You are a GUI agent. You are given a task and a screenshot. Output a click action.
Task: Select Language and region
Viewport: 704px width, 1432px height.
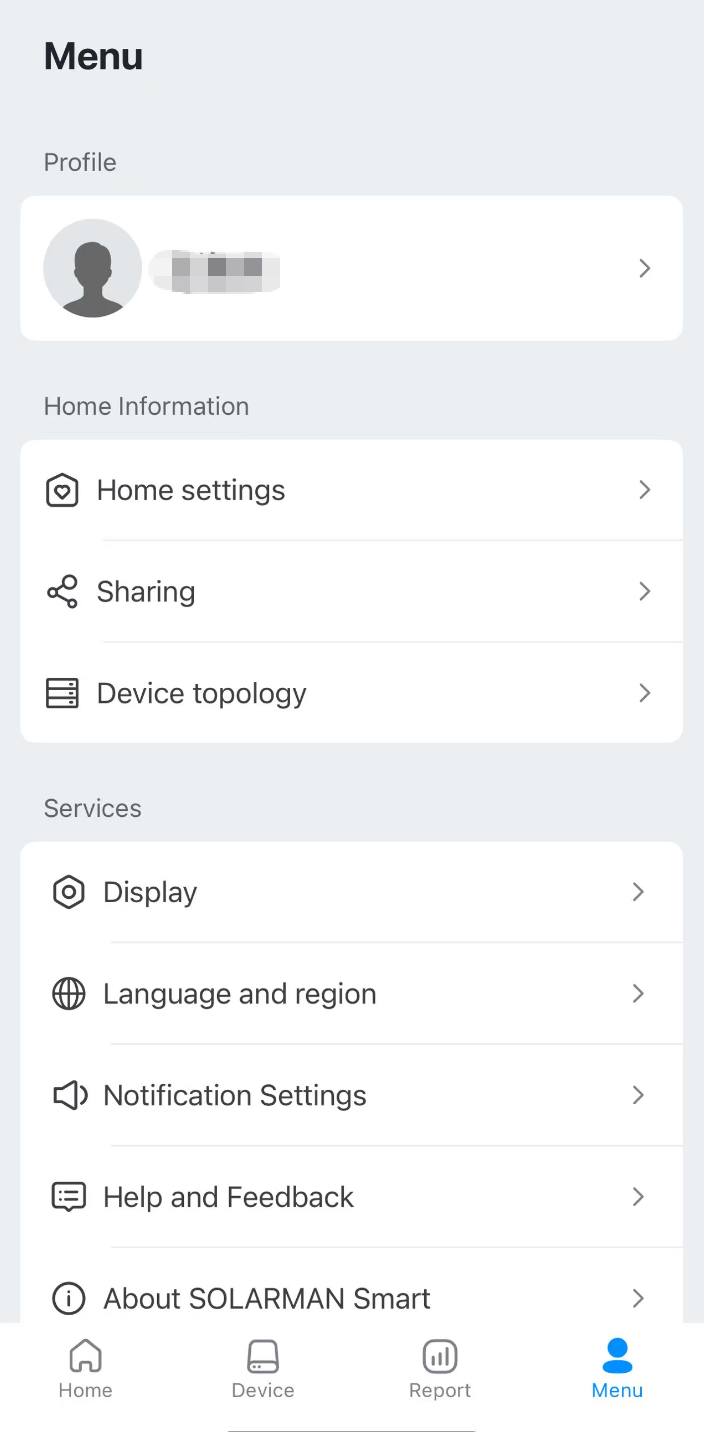tap(350, 994)
